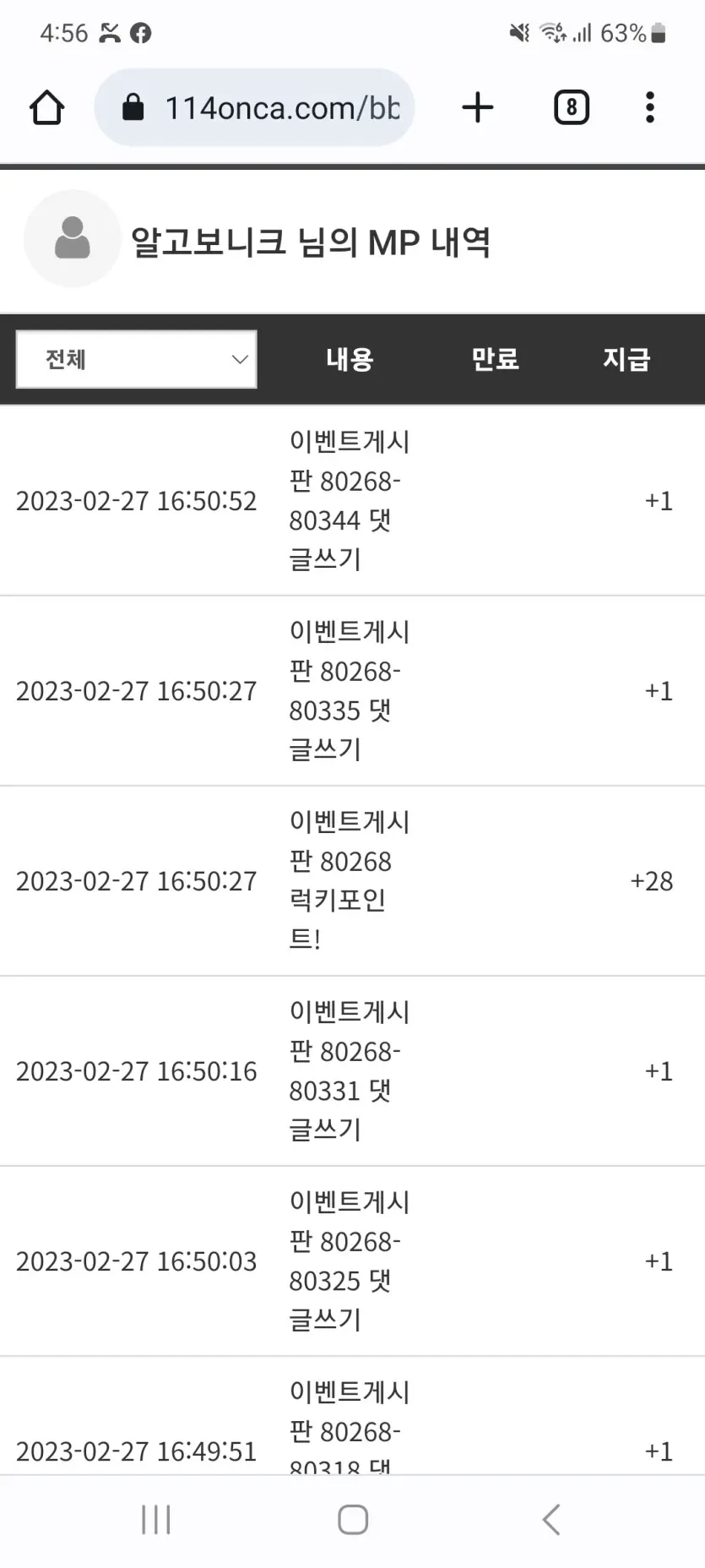Go to the browser home page
Image resolution: width=705 pixels, height=1568 pixels.
click(x=47, y=107)
